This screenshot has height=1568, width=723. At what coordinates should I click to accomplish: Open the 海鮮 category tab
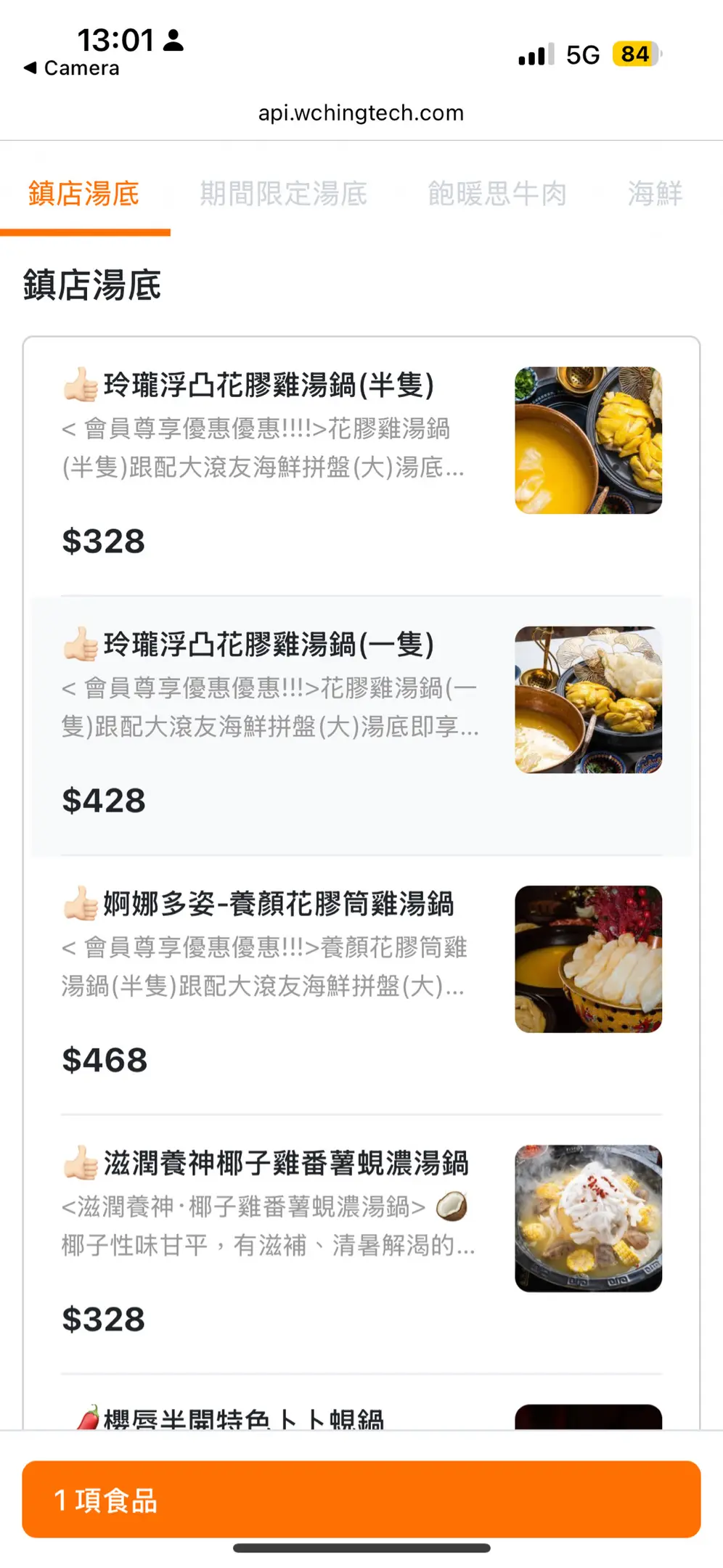click(655, 194)
